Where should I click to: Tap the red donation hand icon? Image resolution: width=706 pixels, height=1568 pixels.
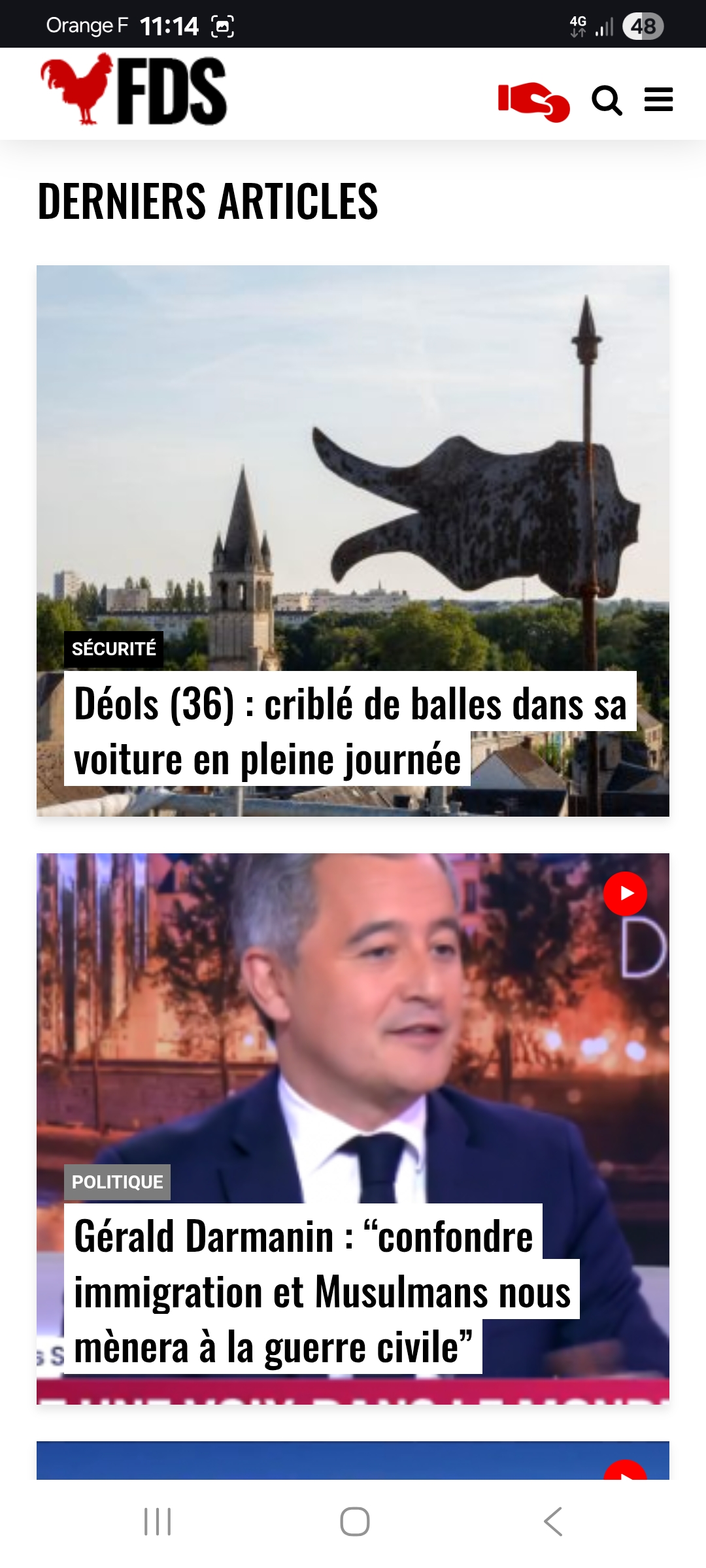[x=533, y=101]
